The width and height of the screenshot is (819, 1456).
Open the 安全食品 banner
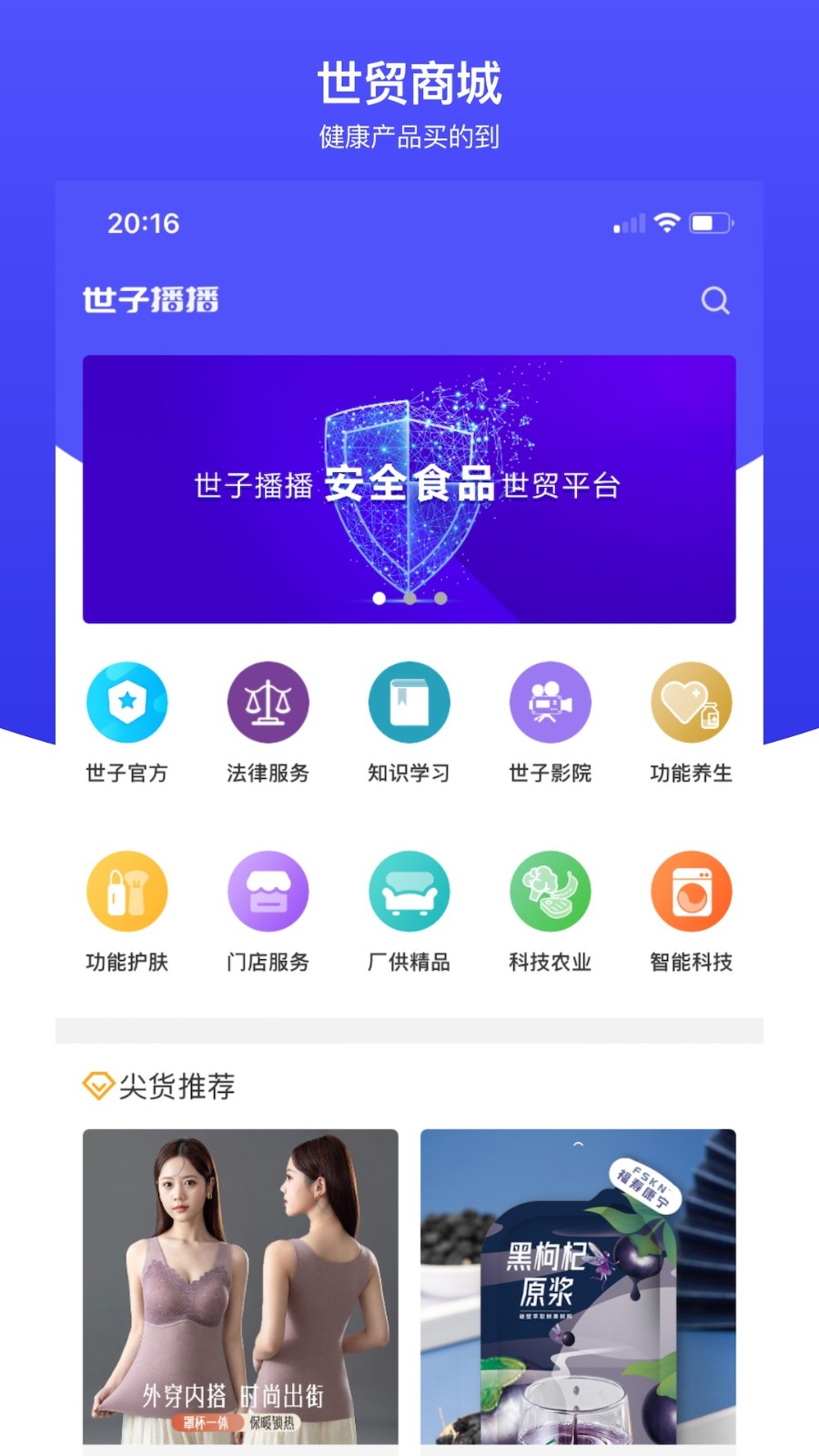409,489
